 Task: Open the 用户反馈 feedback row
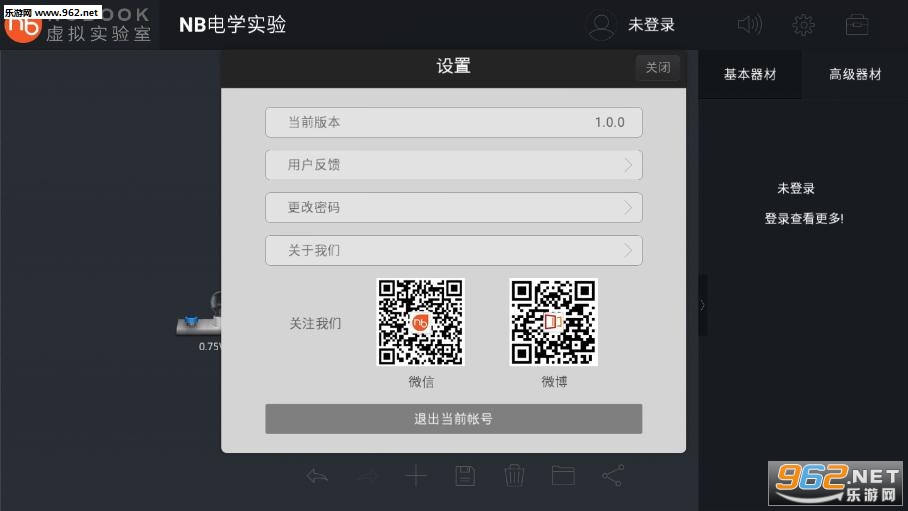453,165
